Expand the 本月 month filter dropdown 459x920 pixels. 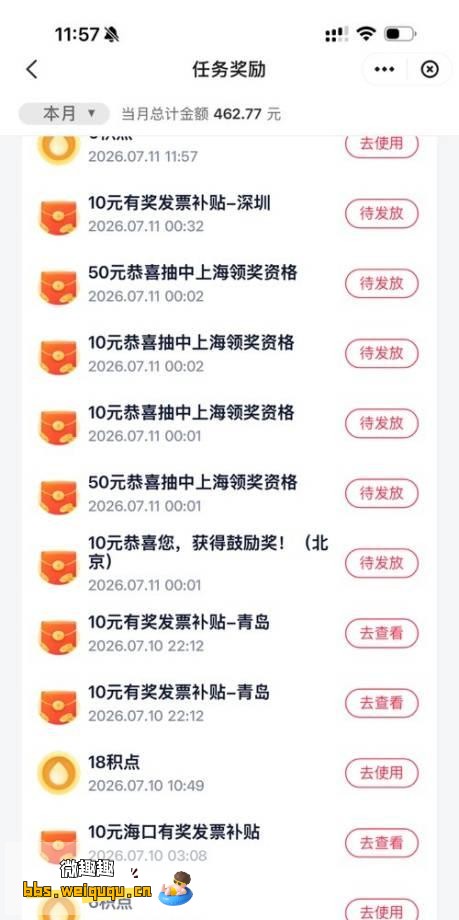coord(64,113)
